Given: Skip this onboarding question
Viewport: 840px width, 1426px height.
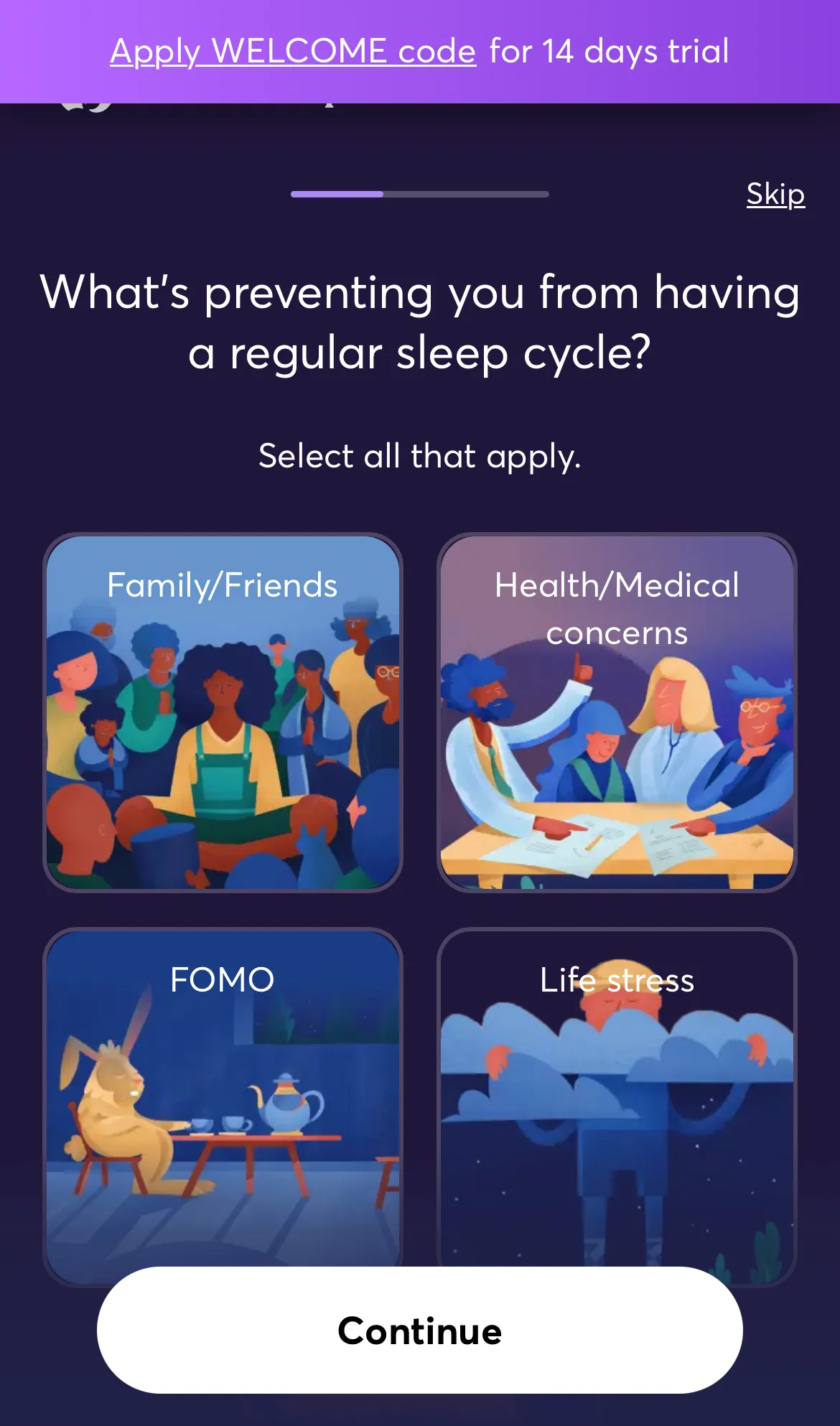Looking at the screenshot, I should (x=775, y=194).
